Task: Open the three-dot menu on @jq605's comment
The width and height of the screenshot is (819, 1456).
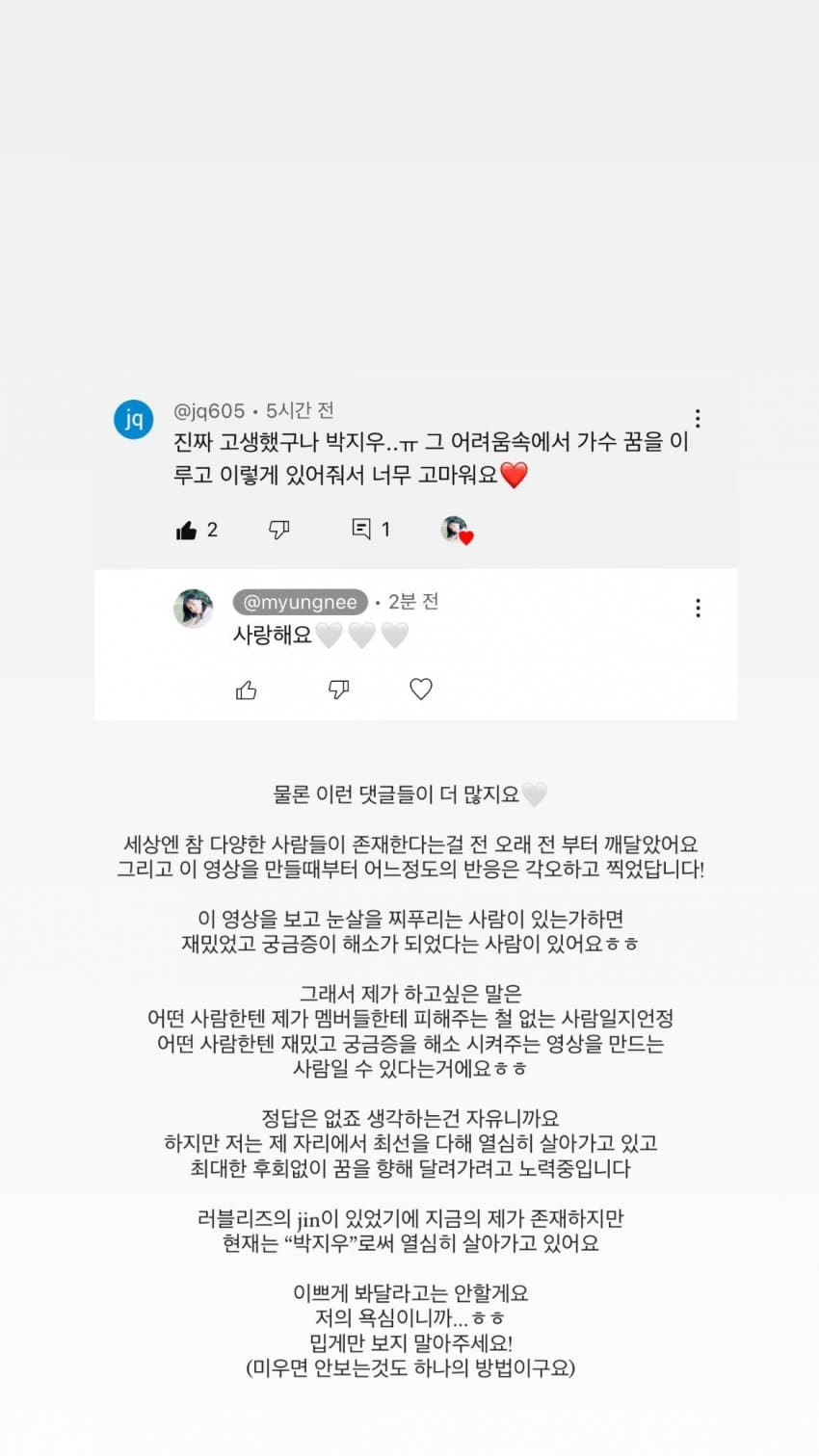Action: click(698, 418)
